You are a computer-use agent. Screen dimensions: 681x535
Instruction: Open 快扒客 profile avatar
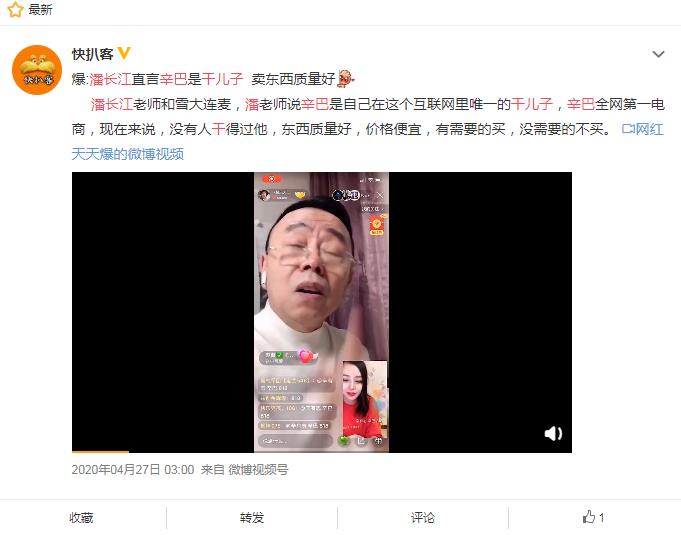tap(37, 70)
